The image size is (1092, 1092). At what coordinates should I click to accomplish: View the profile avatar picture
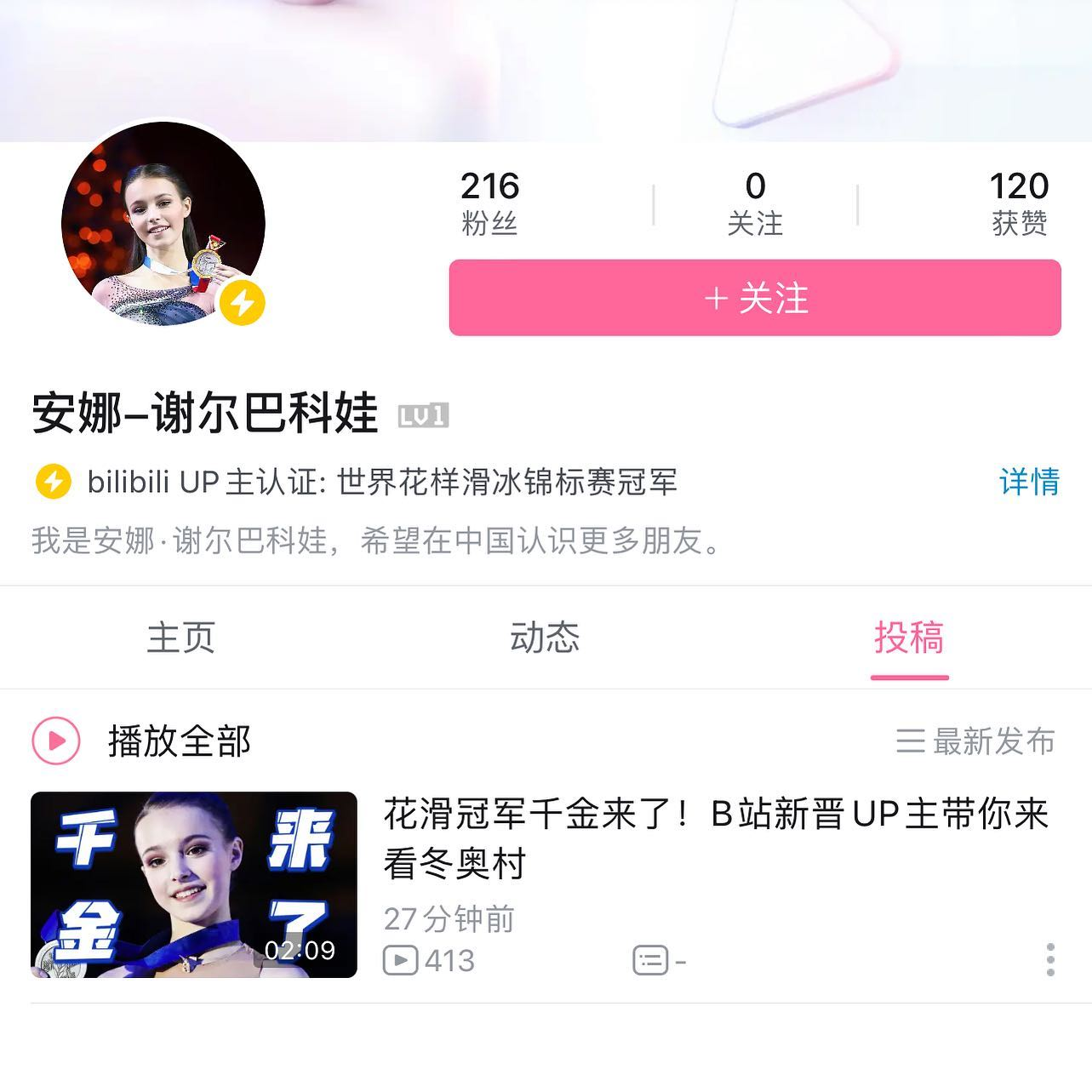163,224
